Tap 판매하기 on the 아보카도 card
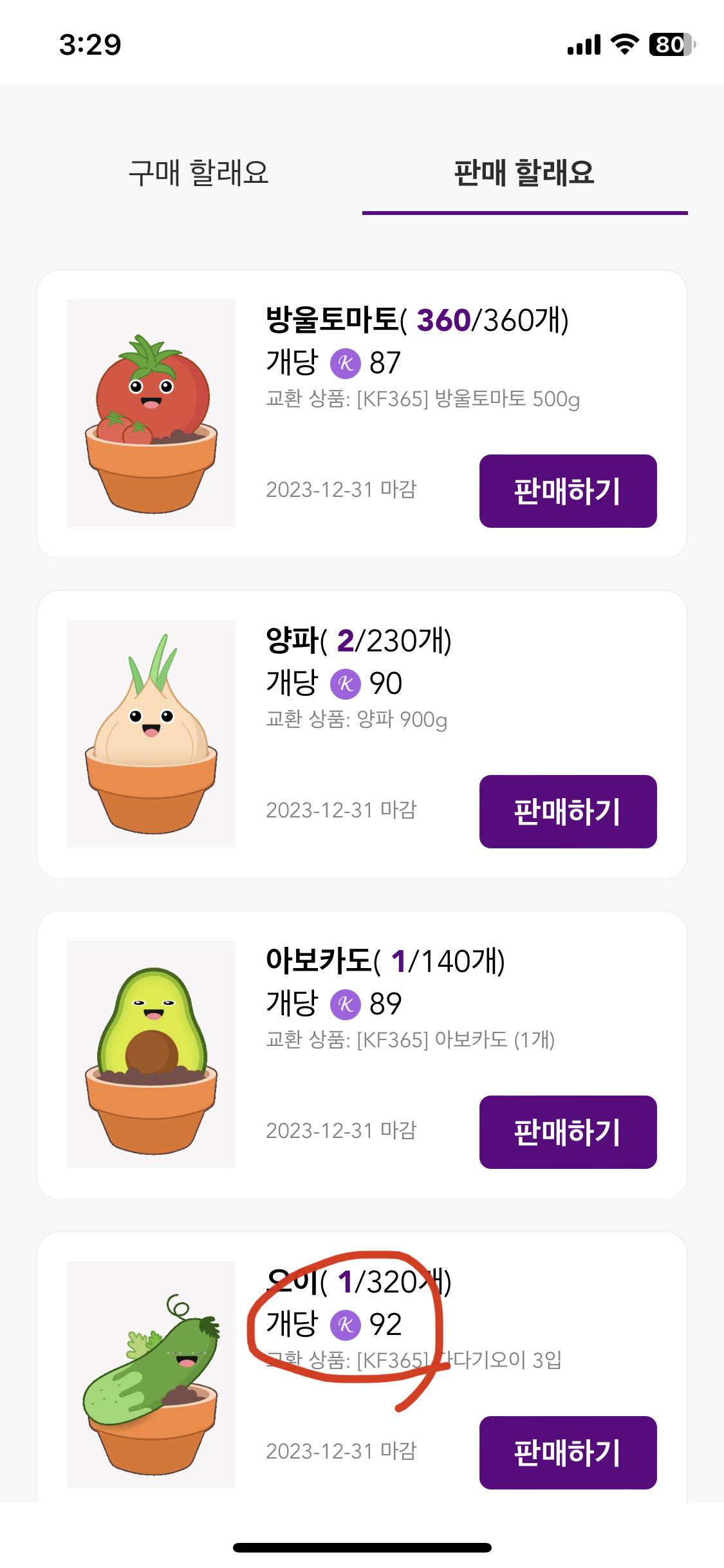Viewport: 724px width, 1568px height. 568,1132
